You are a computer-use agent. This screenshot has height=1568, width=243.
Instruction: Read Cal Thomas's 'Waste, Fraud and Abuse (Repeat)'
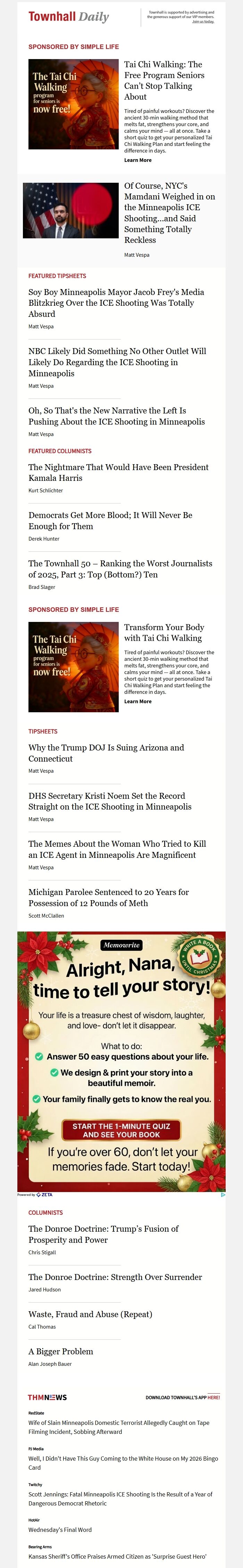pos(90,1314)
